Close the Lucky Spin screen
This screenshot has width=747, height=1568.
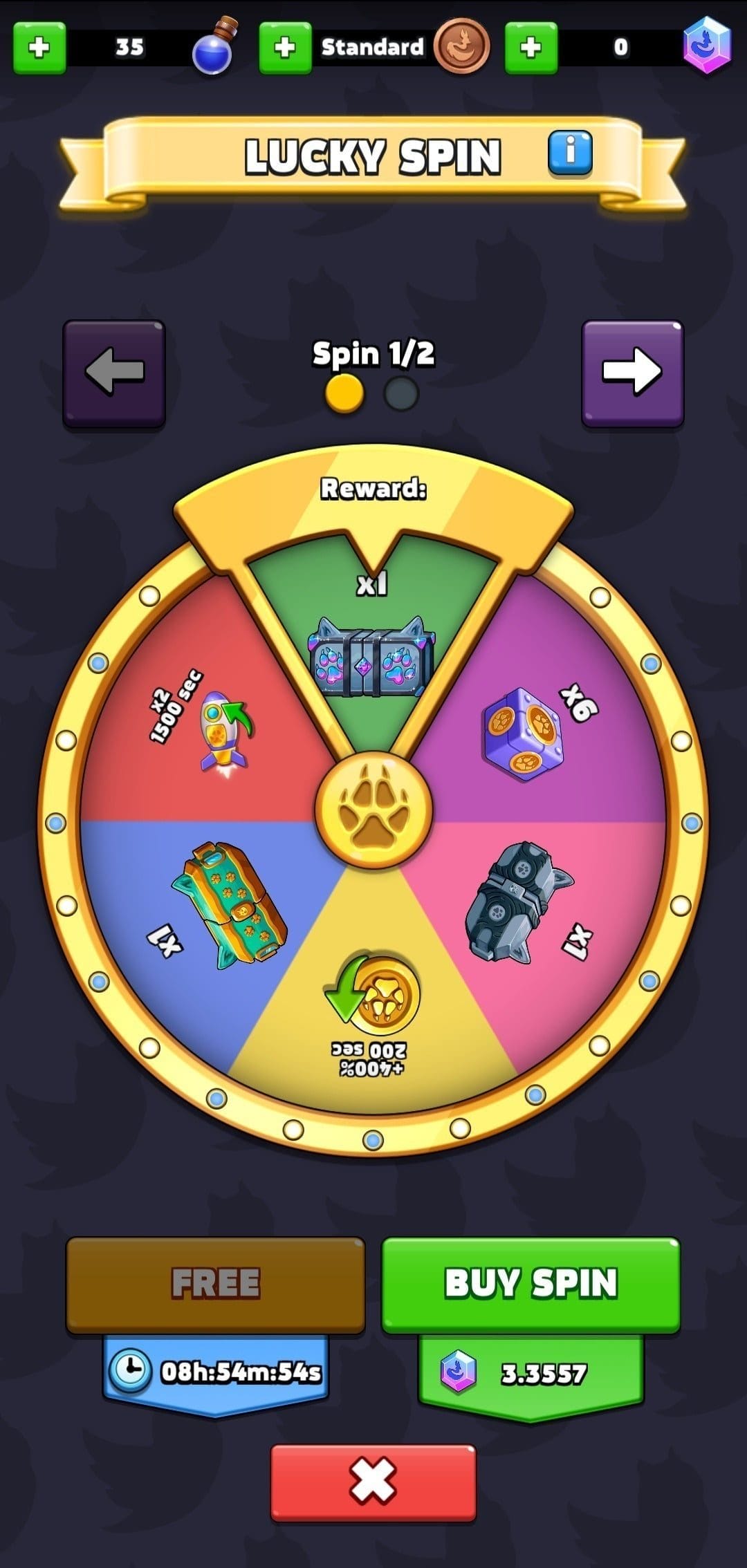373,1482
